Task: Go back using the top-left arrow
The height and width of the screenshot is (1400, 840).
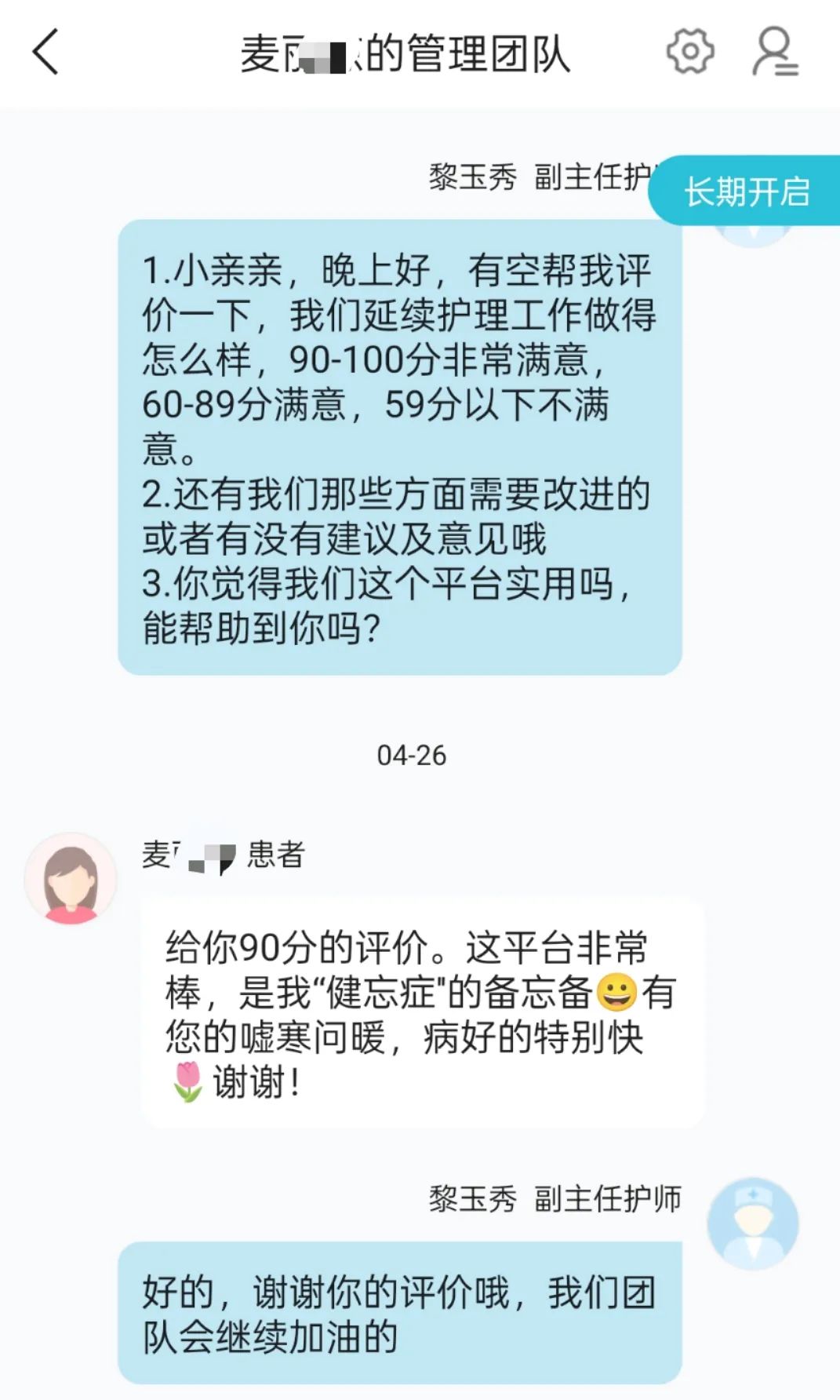Action: coord(45,53)
